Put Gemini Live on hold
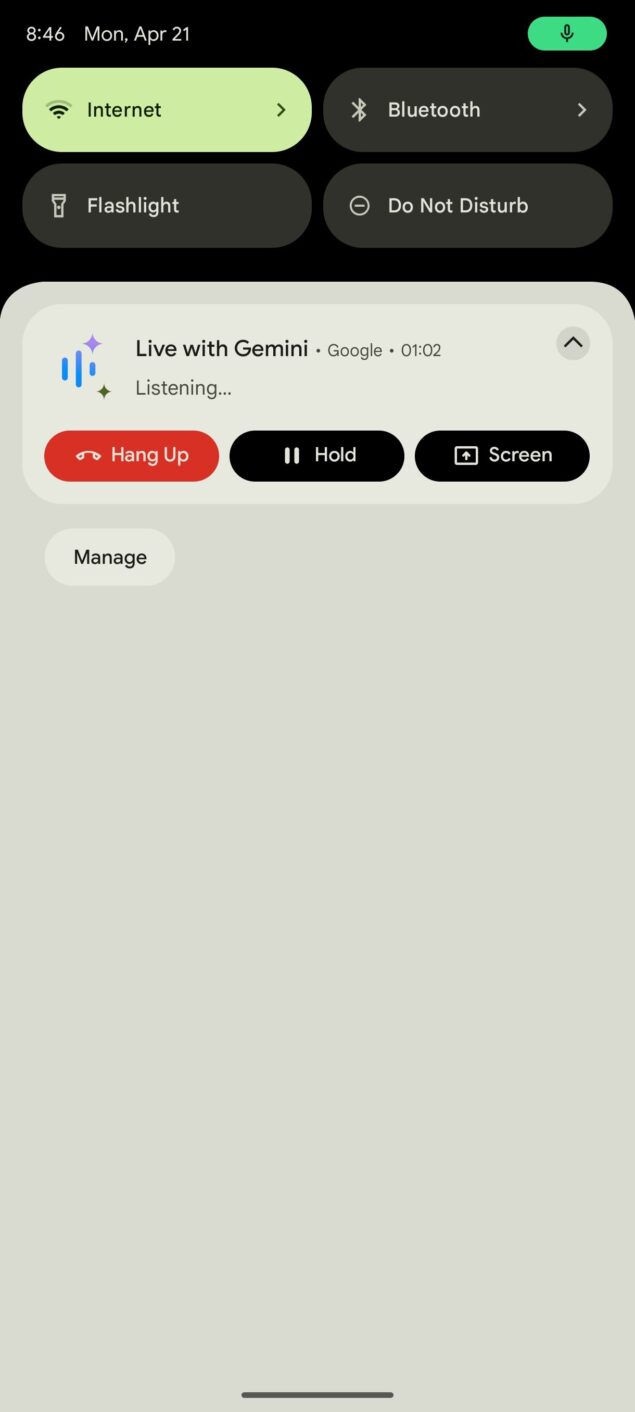This screenshot has width=635, height=1412. pyautogui.click(x=317, y=456)
